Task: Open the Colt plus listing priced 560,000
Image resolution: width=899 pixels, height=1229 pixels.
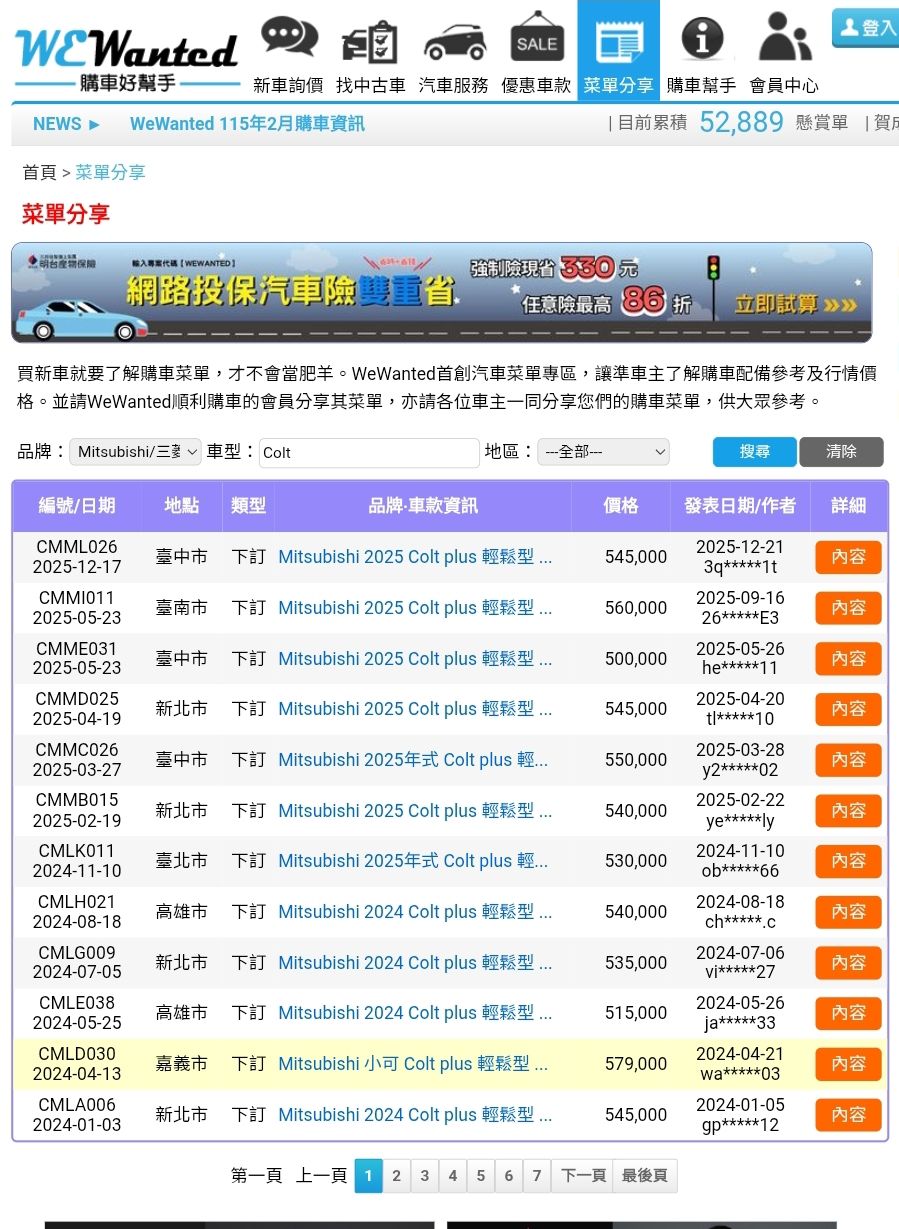Action: [x=414, y=608]
